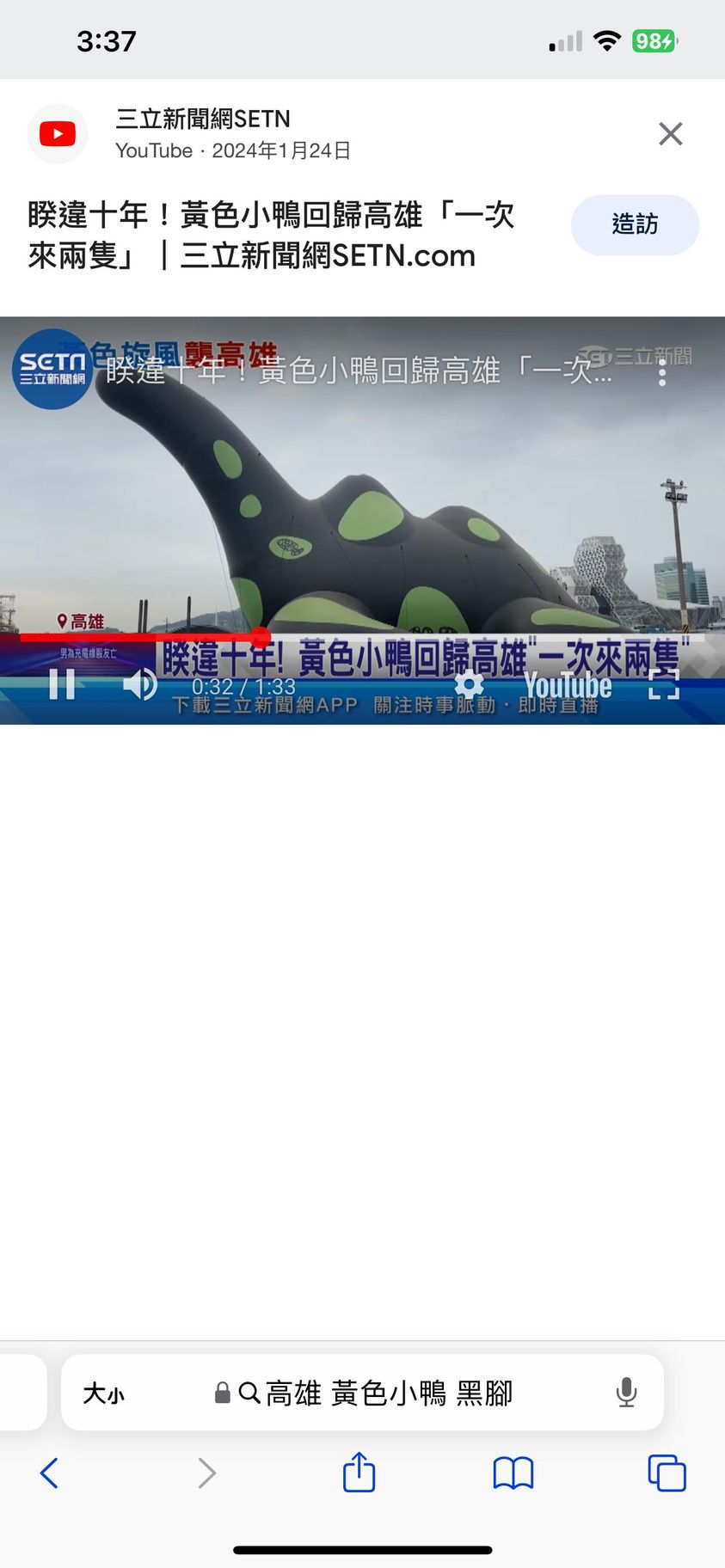This screenshot has height=1568, width=725.
Task: Show all open tabs
Action: [x=667, y=1473]
